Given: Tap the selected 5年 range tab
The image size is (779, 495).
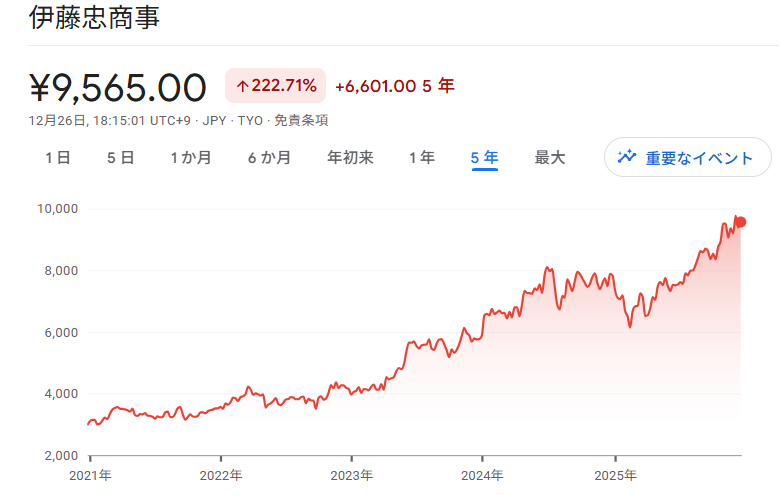Looking at the screenshot, I should tap(484, 157).
